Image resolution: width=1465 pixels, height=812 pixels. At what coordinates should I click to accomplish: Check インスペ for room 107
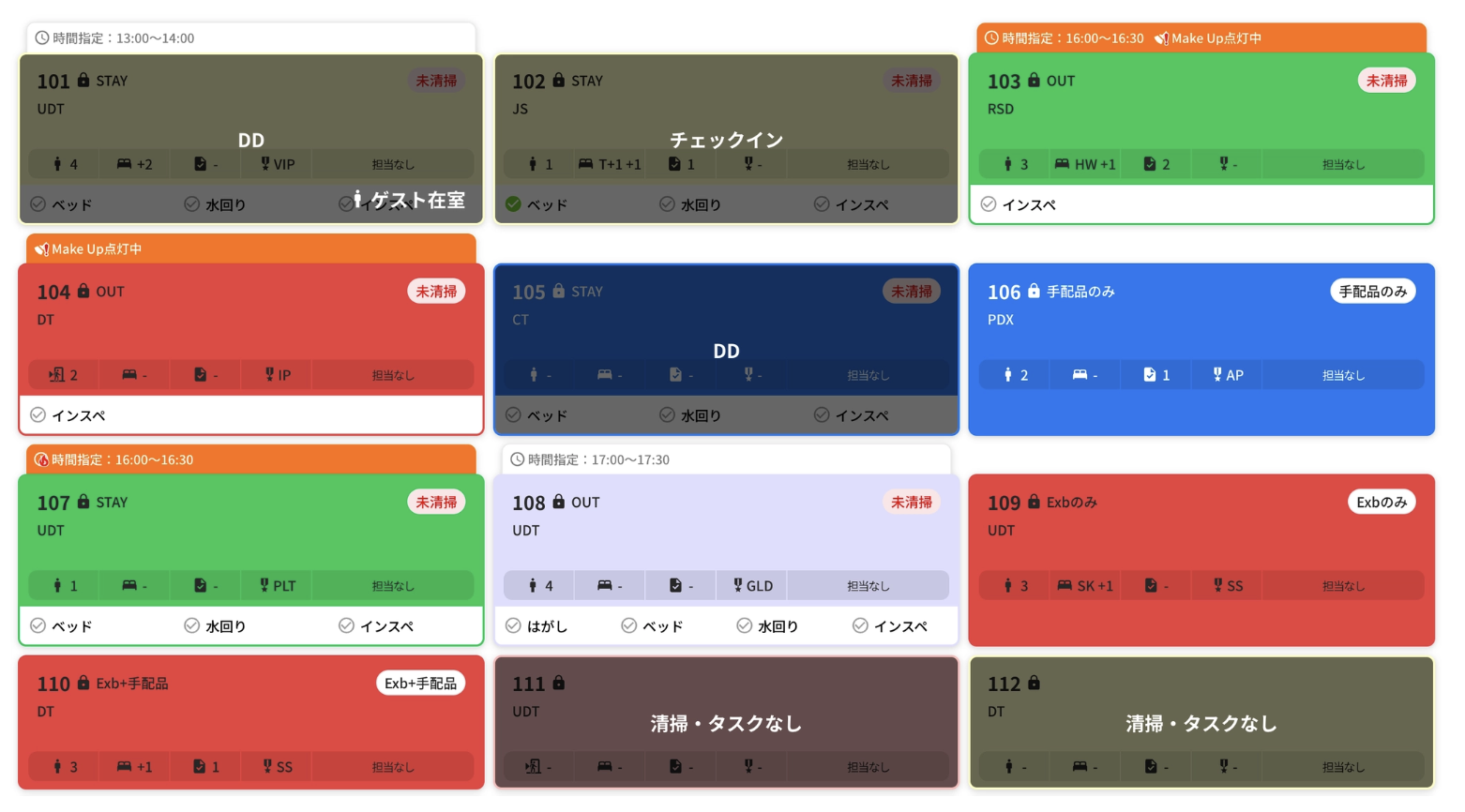point(376,626)
